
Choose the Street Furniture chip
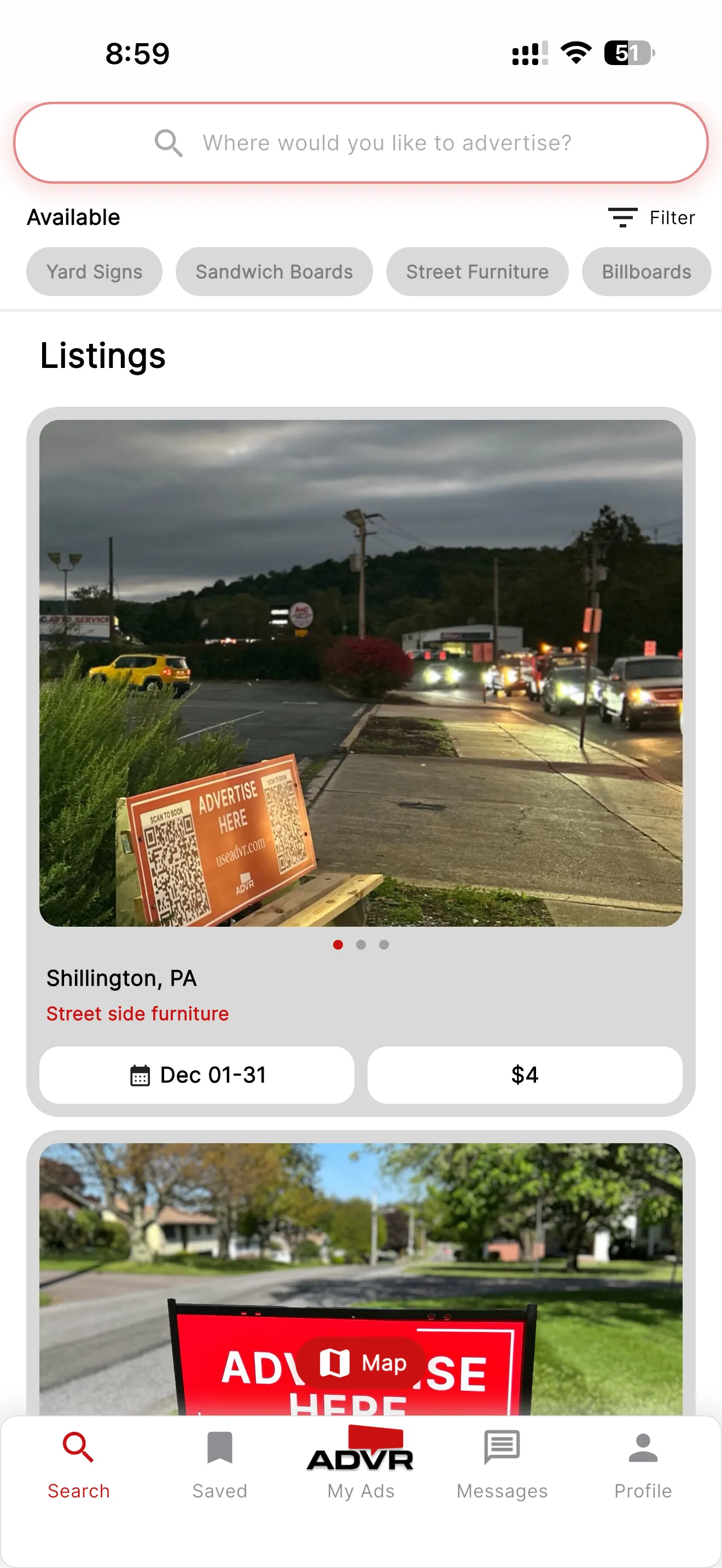476,272
